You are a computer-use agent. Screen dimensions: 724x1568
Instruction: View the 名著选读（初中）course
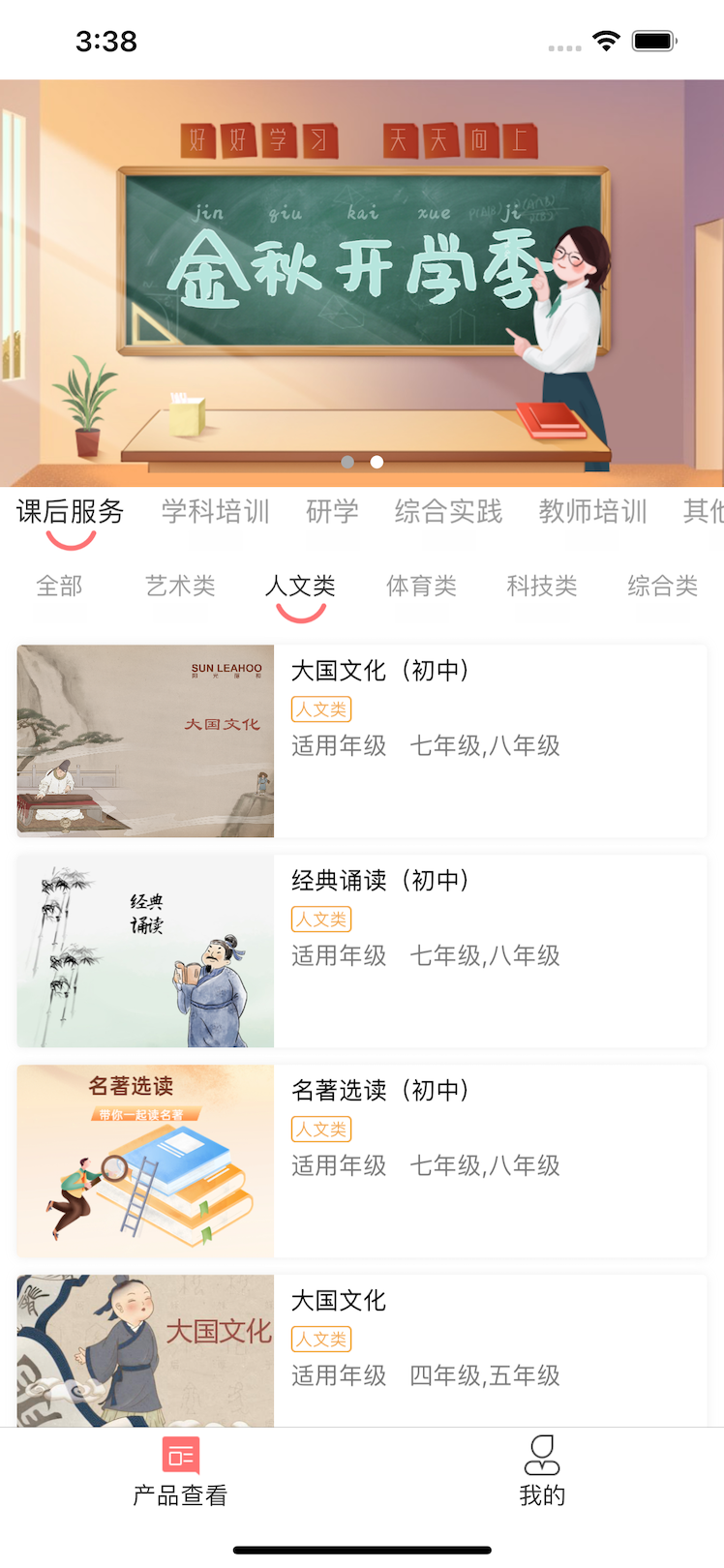click(362, 1161)
